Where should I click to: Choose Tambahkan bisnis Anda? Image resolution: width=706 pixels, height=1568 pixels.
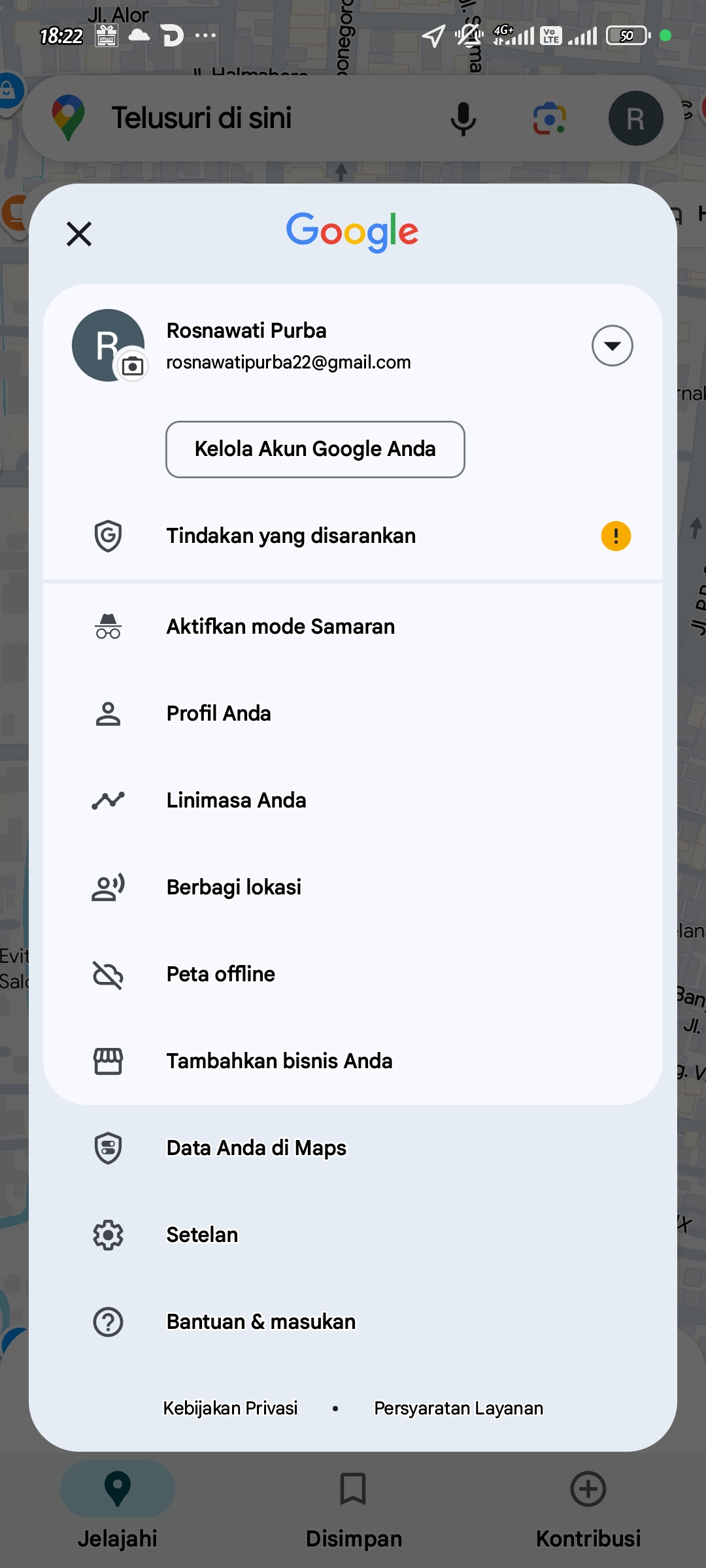pos(353,1061)
